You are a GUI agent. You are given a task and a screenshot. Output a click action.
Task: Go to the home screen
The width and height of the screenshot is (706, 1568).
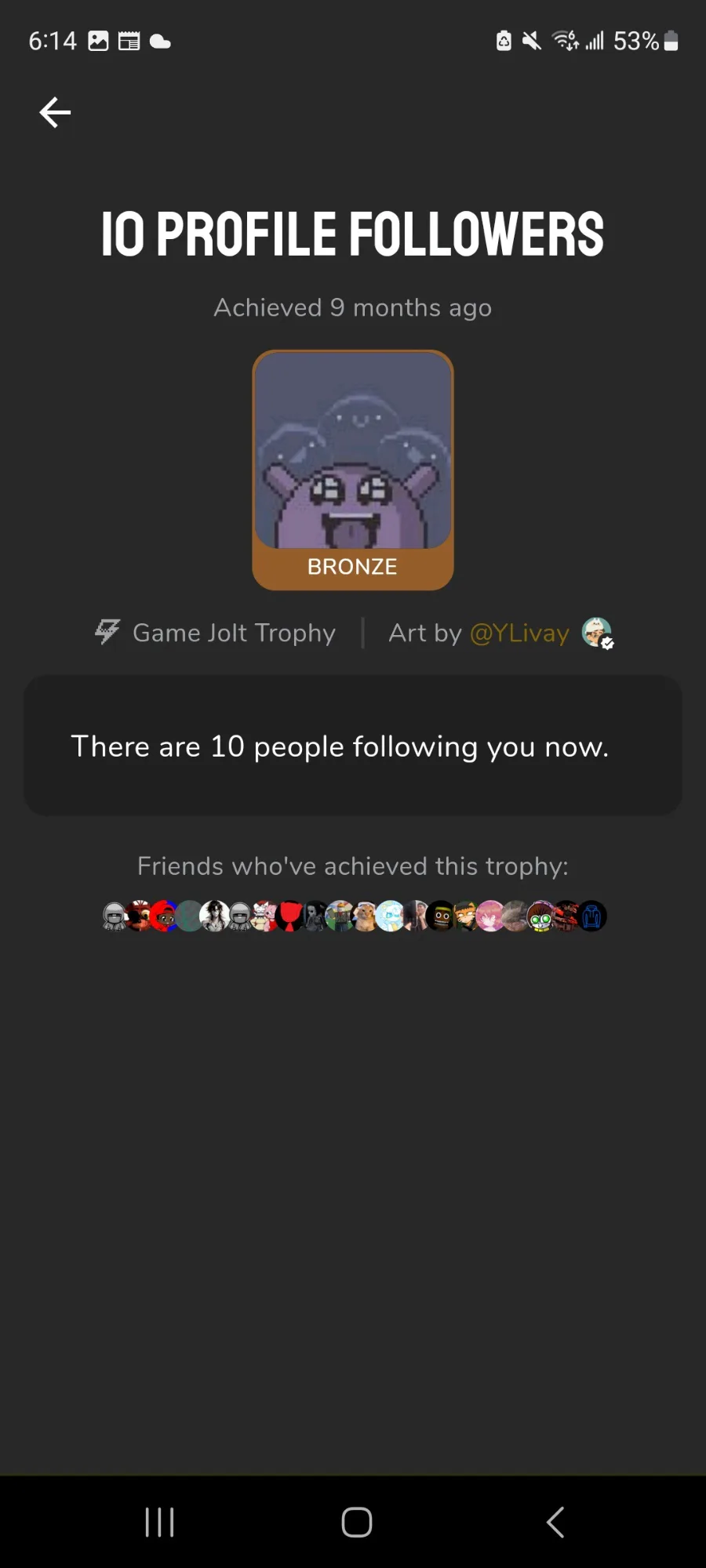point(357,1523)
